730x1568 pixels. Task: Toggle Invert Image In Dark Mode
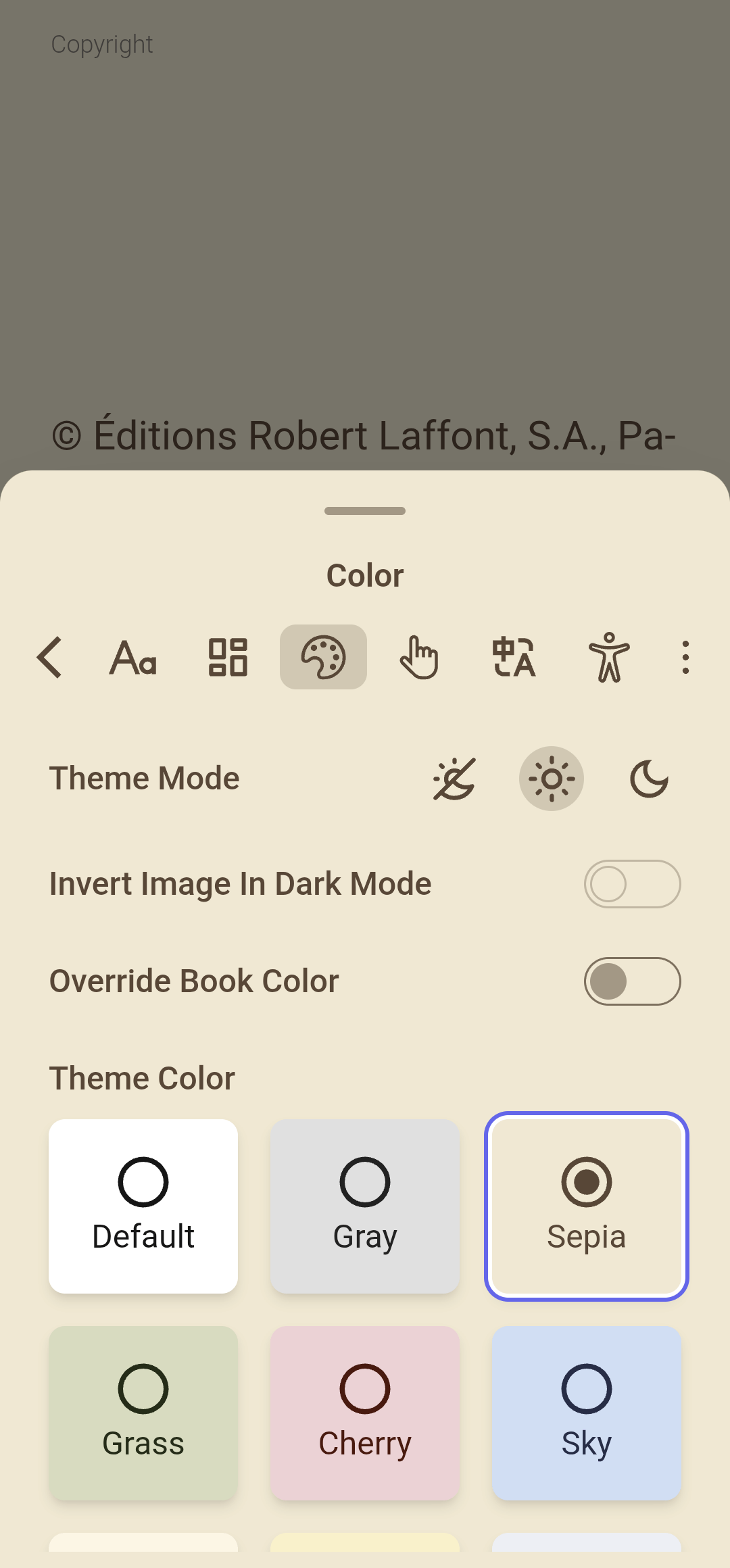tap(632, 884)
